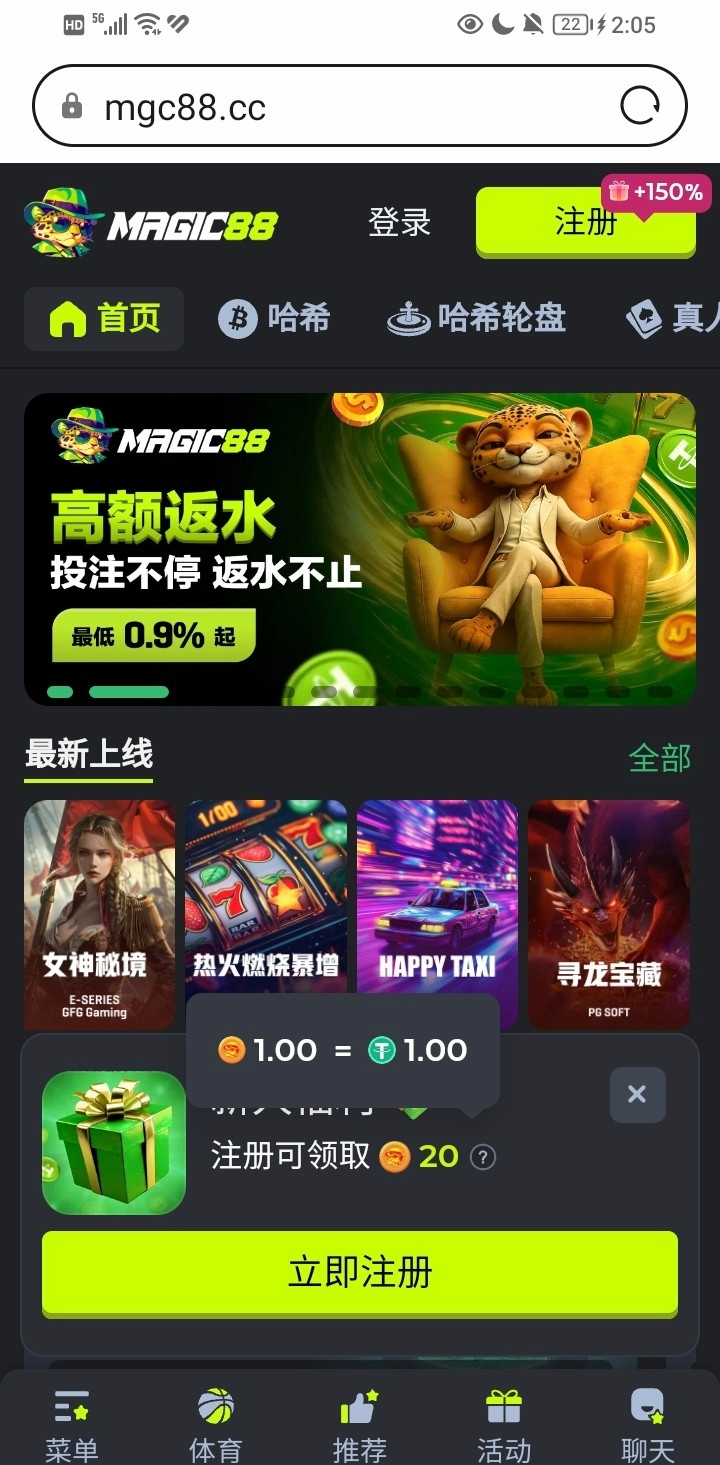View 全部 newly launched games

(659, 758)
